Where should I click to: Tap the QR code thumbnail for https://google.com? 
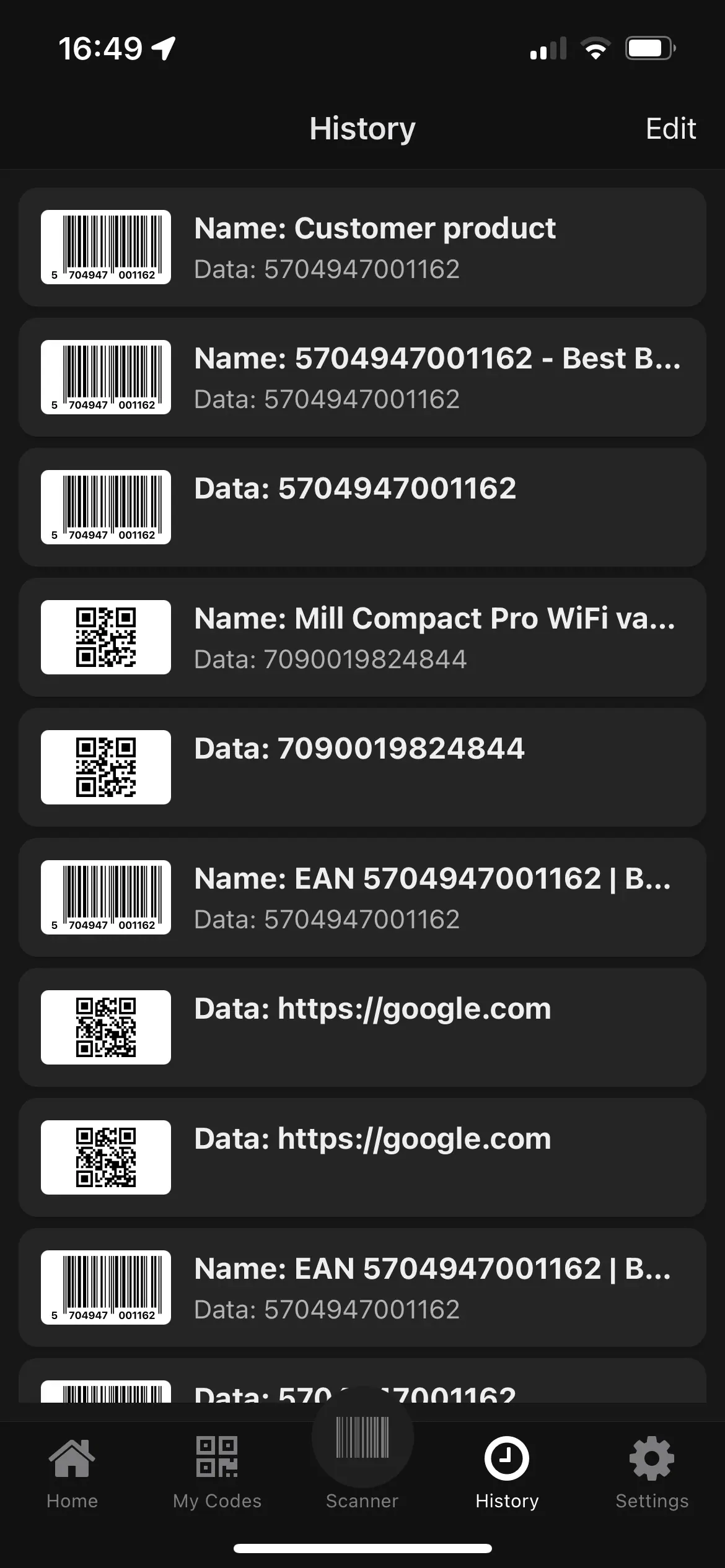click(105, 1026)
